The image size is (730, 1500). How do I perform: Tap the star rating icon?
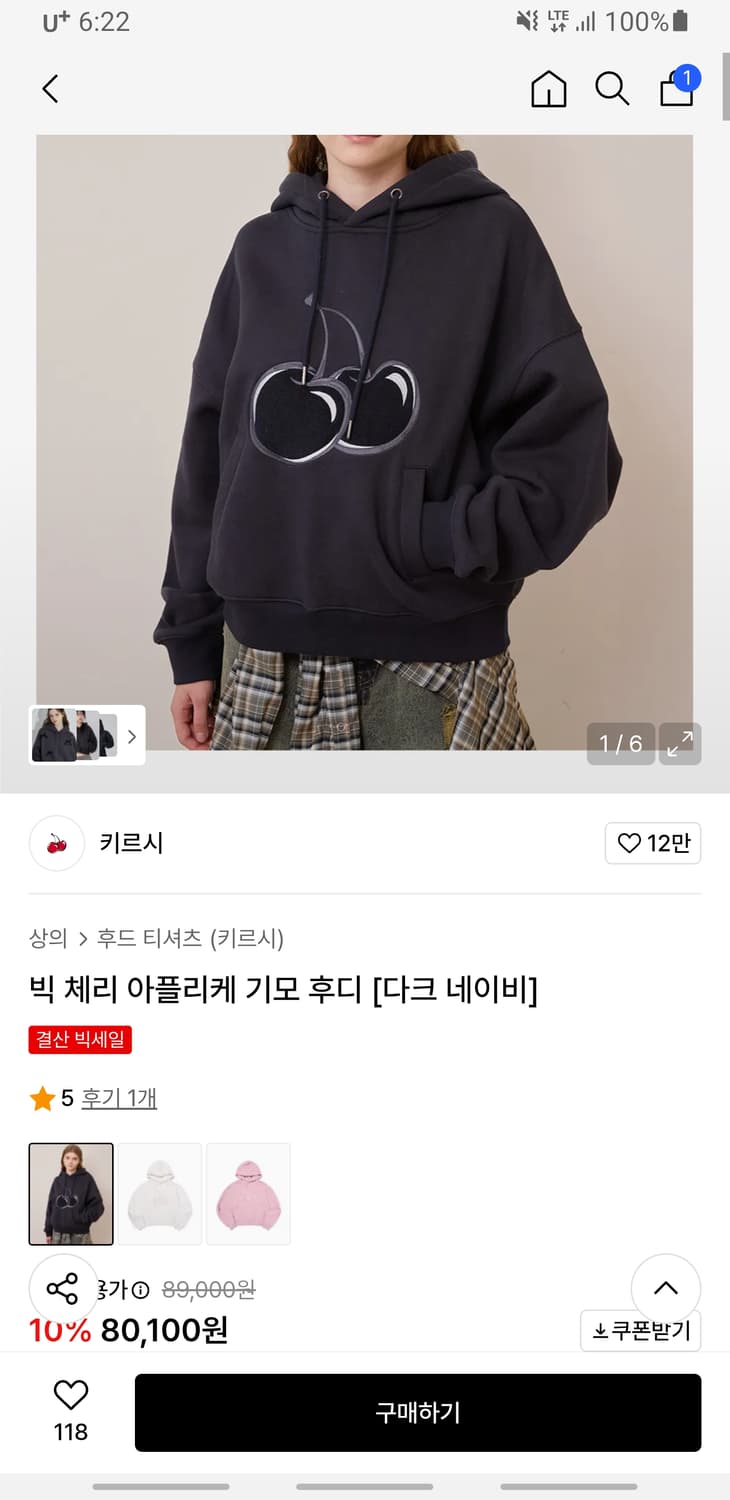click(x=43, y=1097)
